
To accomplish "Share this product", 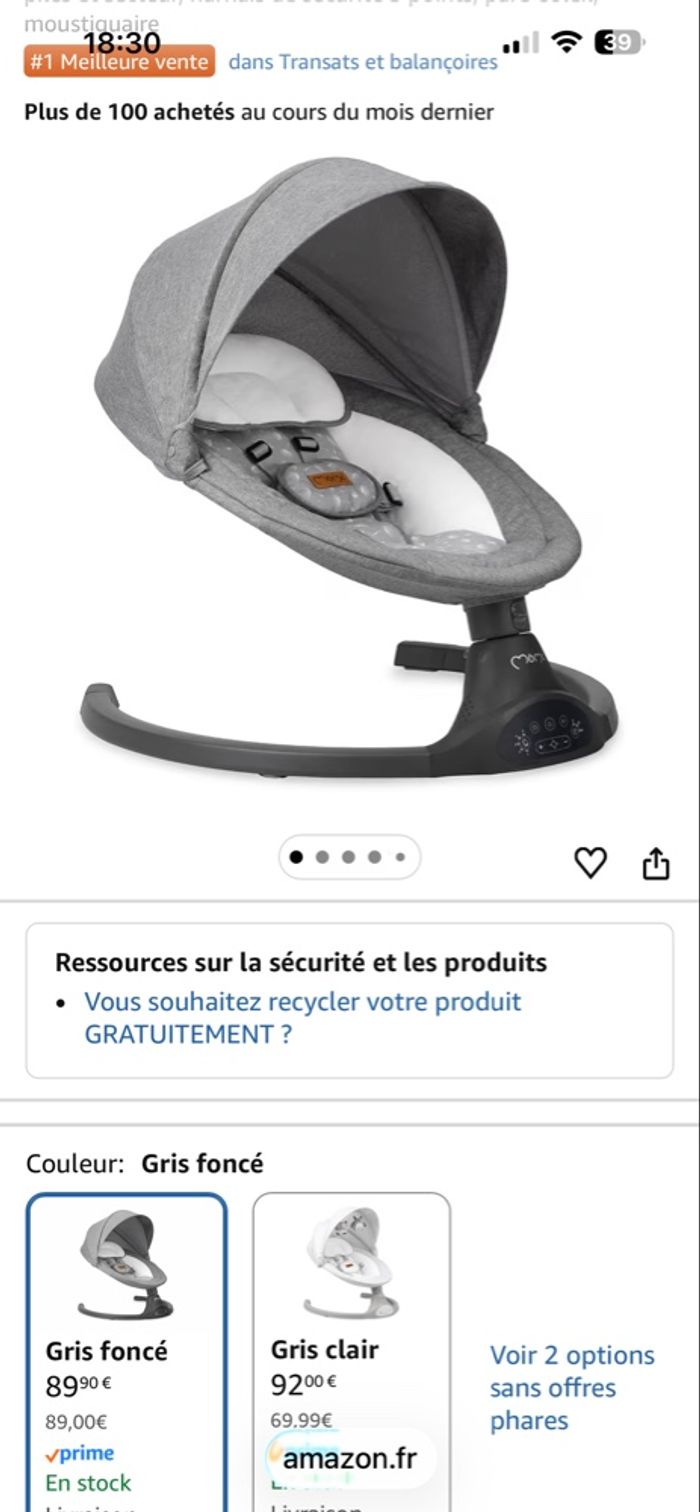I will point(655,862).
